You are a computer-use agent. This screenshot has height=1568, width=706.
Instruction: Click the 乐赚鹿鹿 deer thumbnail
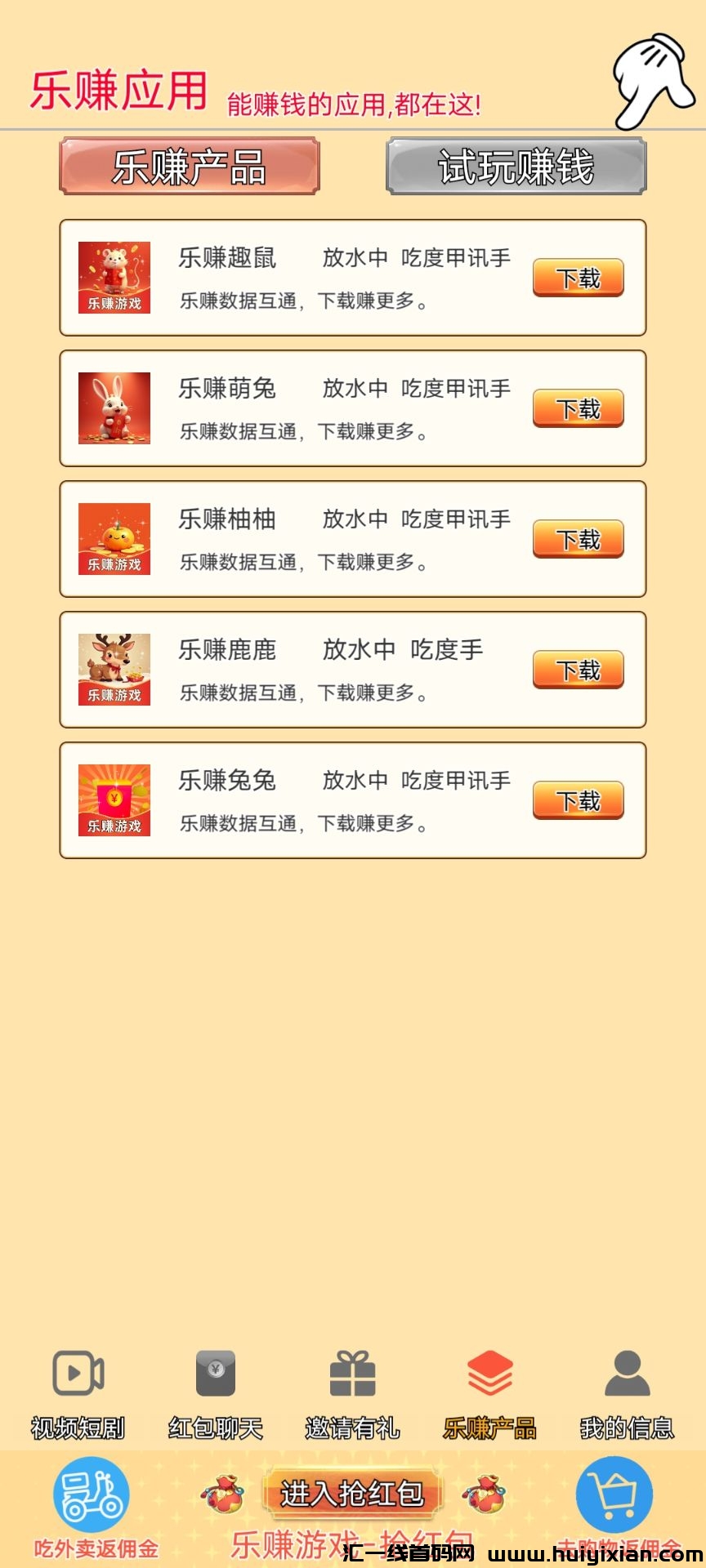tap(114, 668)
